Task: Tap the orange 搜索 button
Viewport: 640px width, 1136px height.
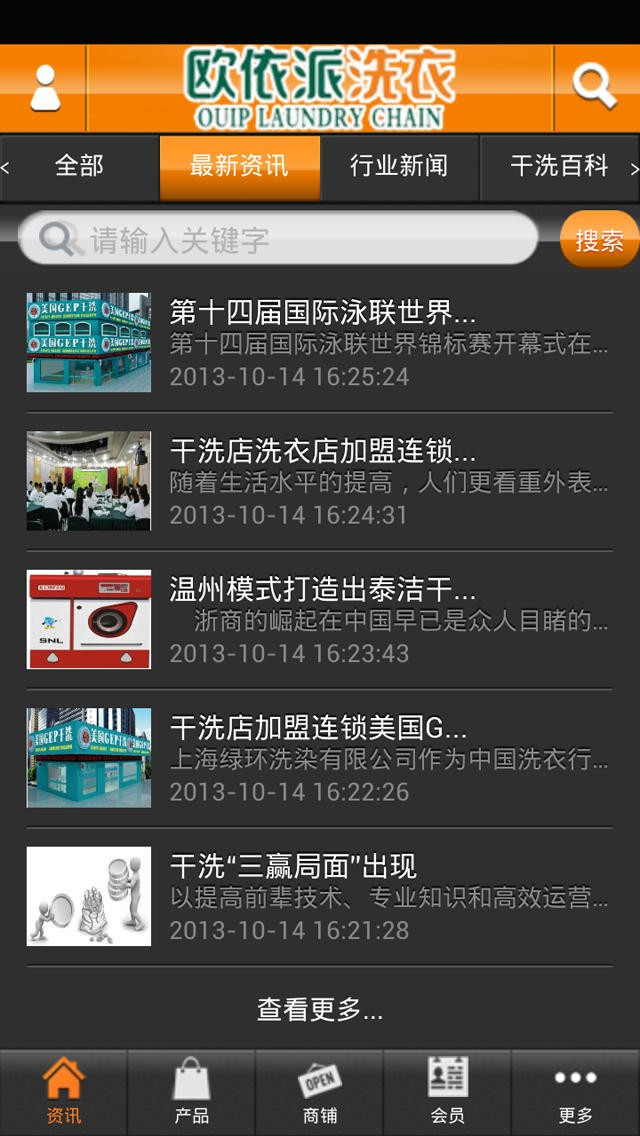Action: tap(599, 240)
